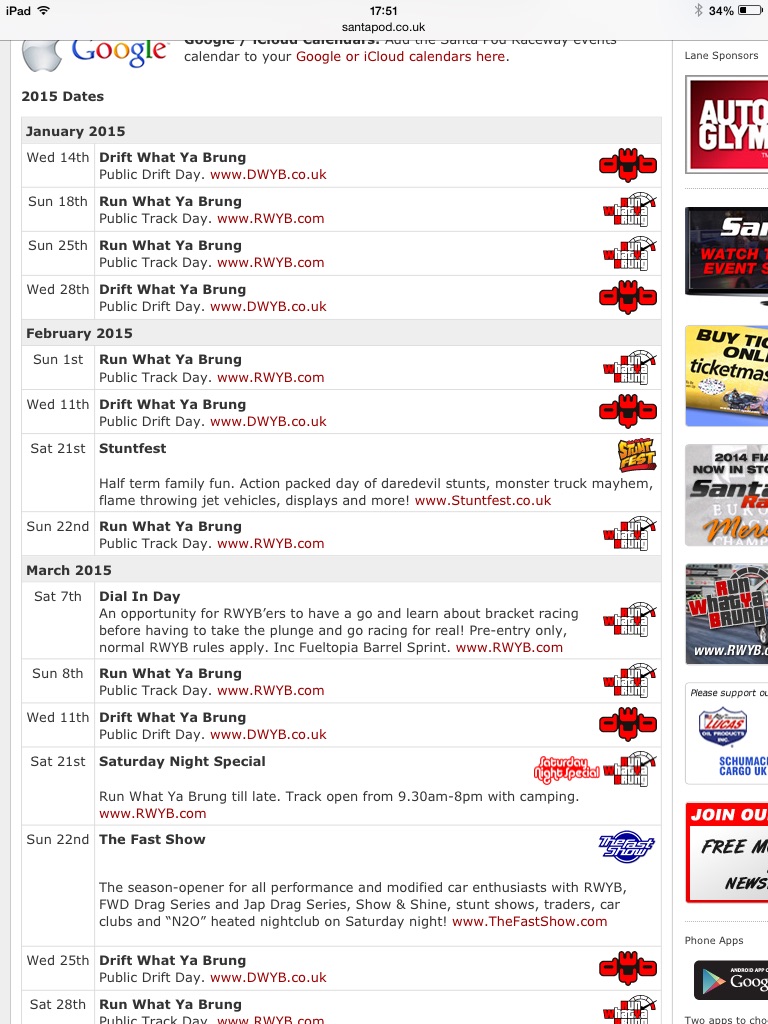
Task: Open the Run What Ya Brung sidebar banner
Action: pos(727,613)
